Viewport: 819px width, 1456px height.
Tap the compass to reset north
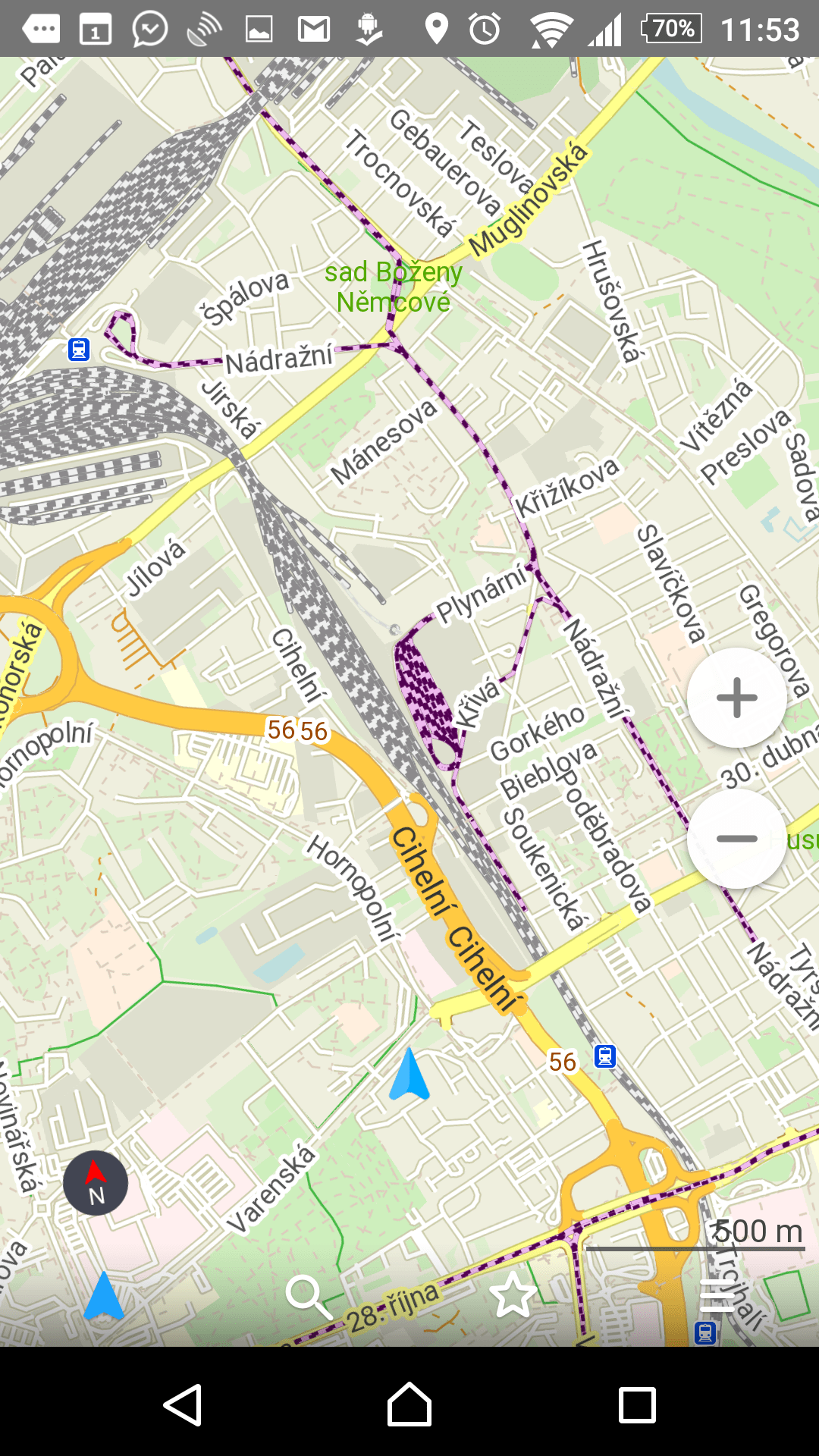coord(96,1183)
